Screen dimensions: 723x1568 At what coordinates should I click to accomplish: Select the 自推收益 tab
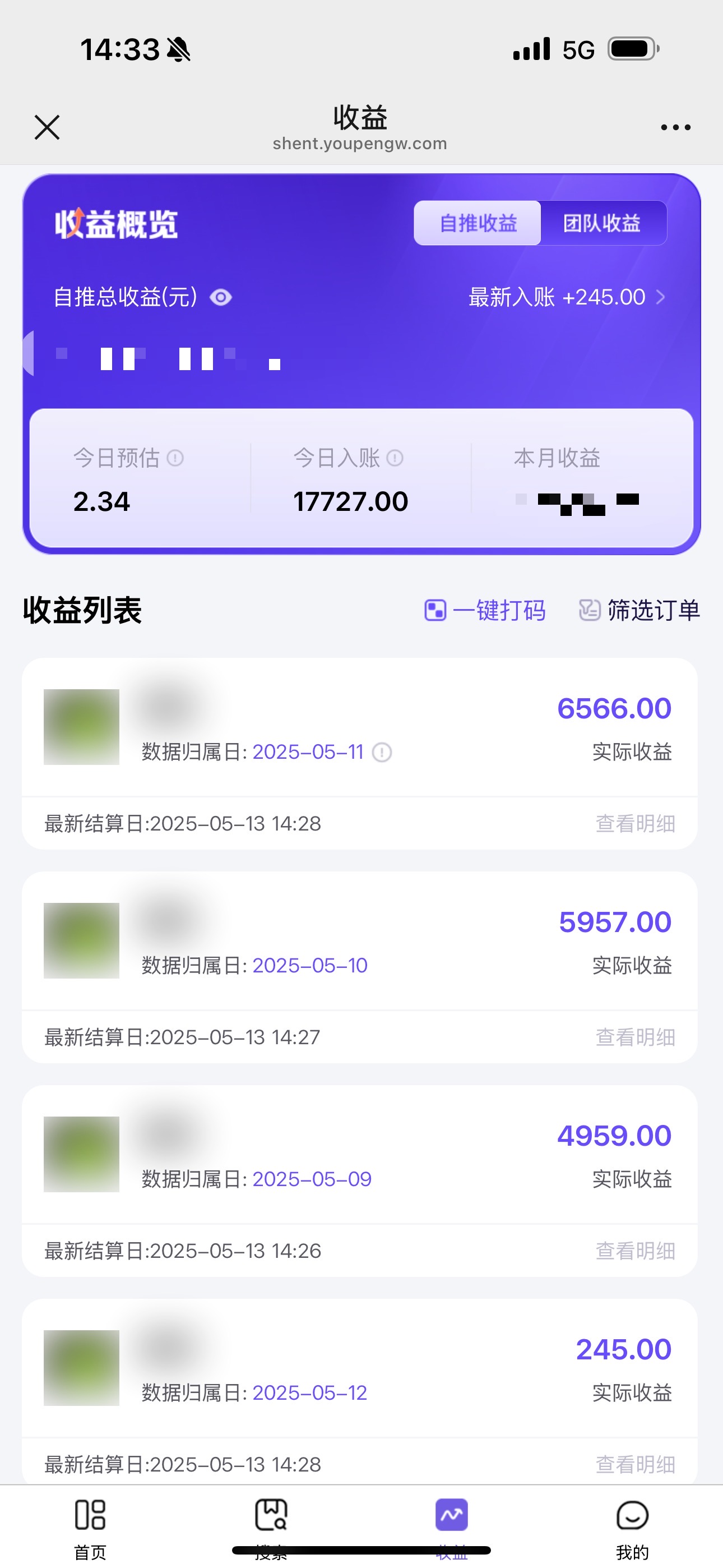(478, 223)
